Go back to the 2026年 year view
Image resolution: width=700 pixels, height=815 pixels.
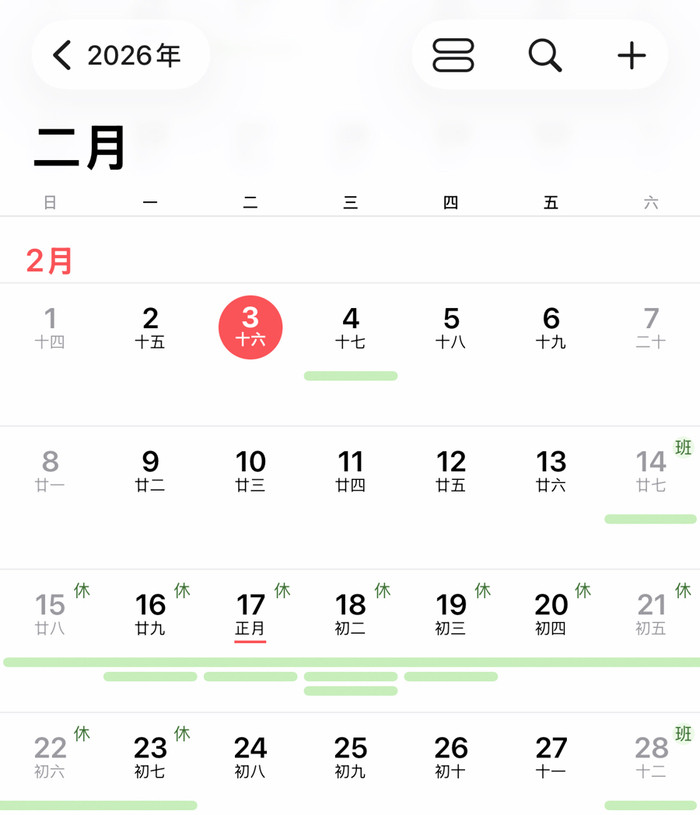point(120,55)
